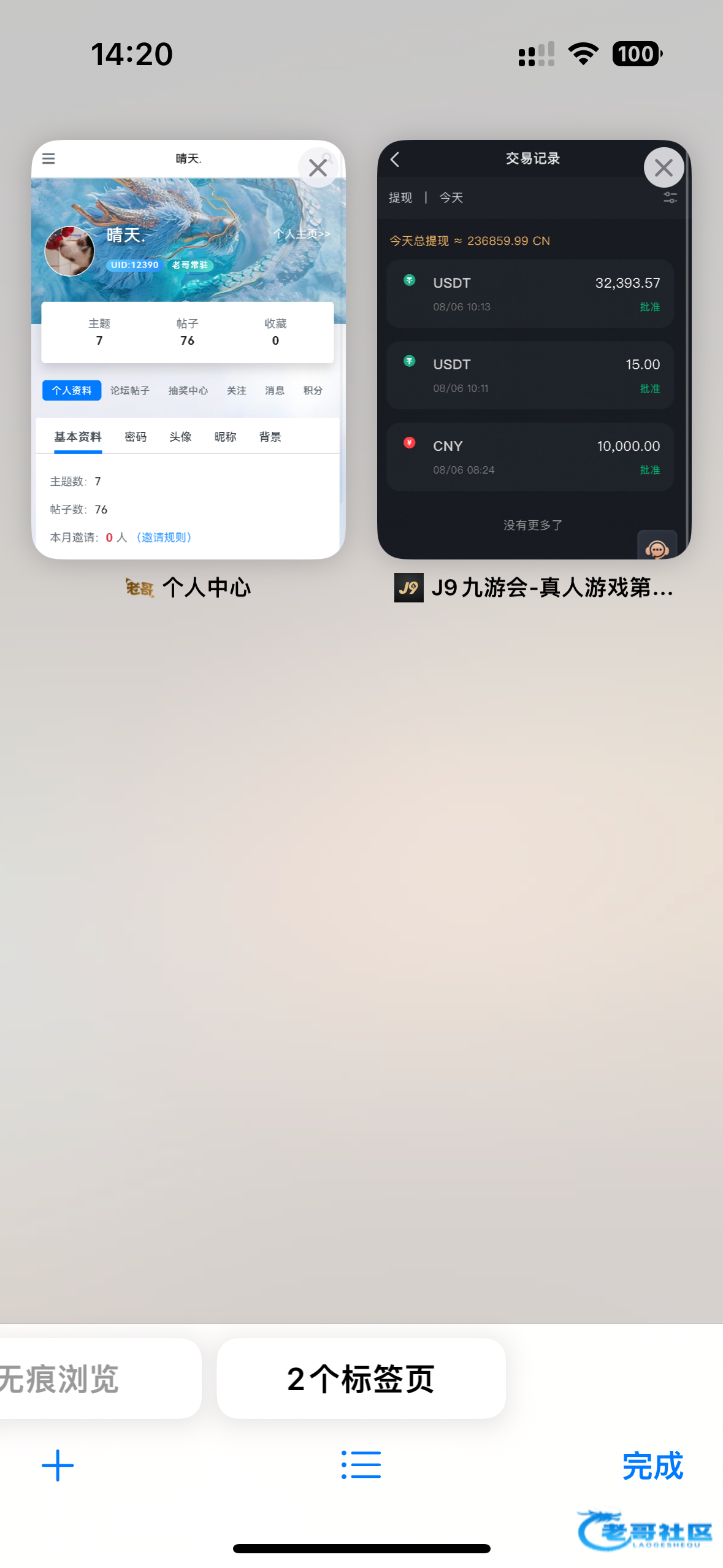Screen dimensions: 723x1568
Task: Open the 个人中心 tab preview
Action: (x=188, y=350)
